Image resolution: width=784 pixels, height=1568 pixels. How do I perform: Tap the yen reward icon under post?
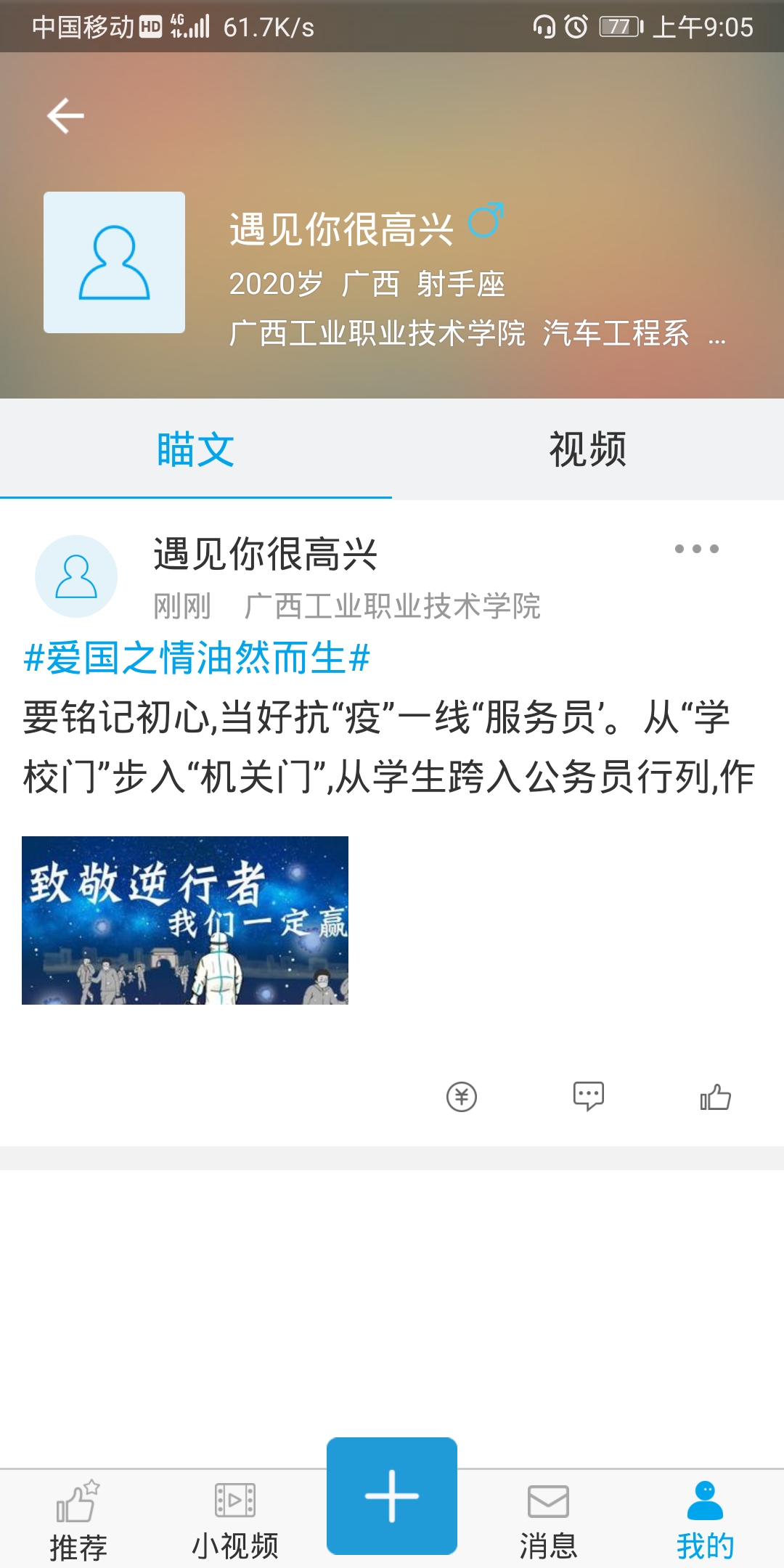462,1096
